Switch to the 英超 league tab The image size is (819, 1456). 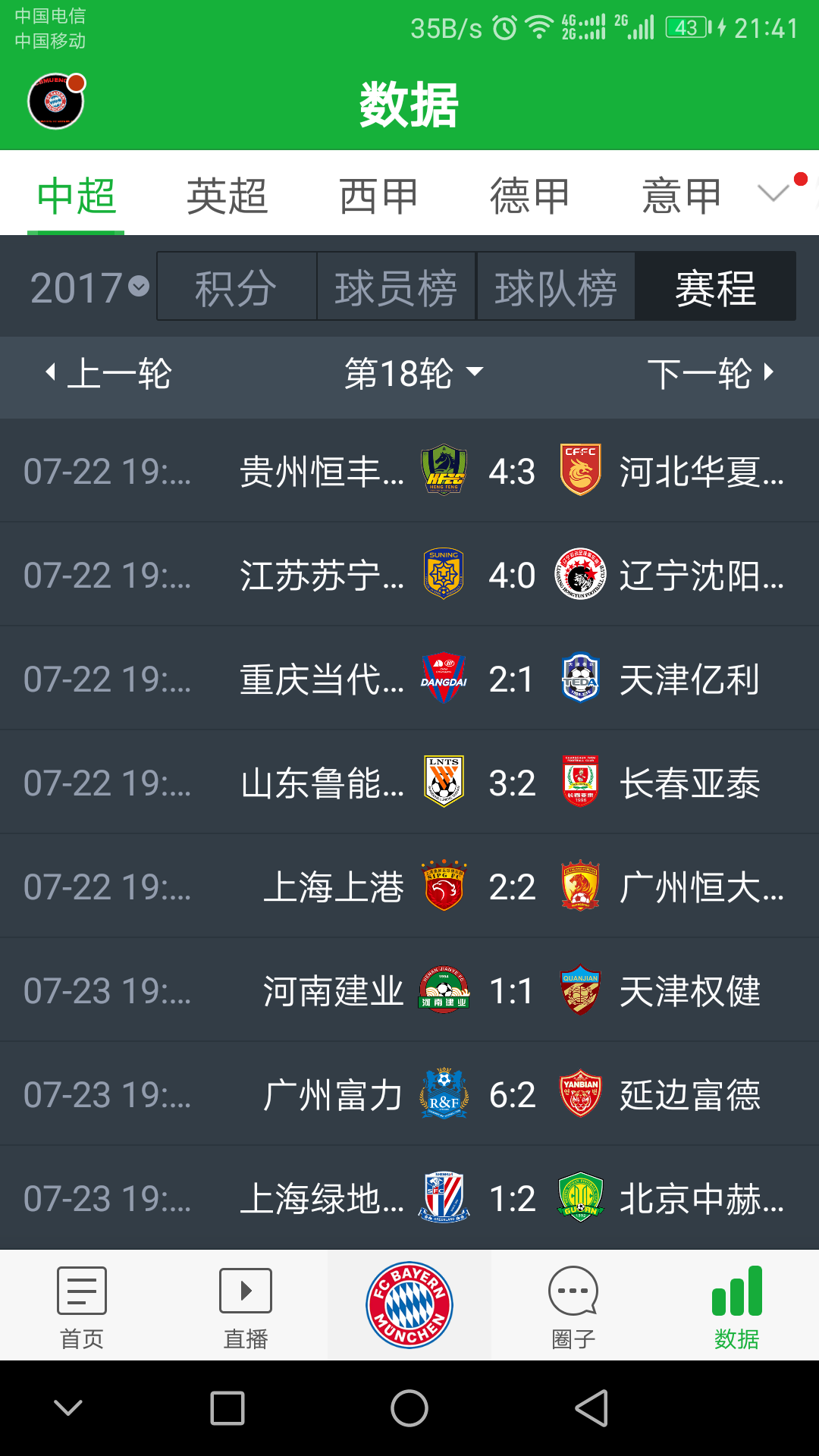pos(226,195)
